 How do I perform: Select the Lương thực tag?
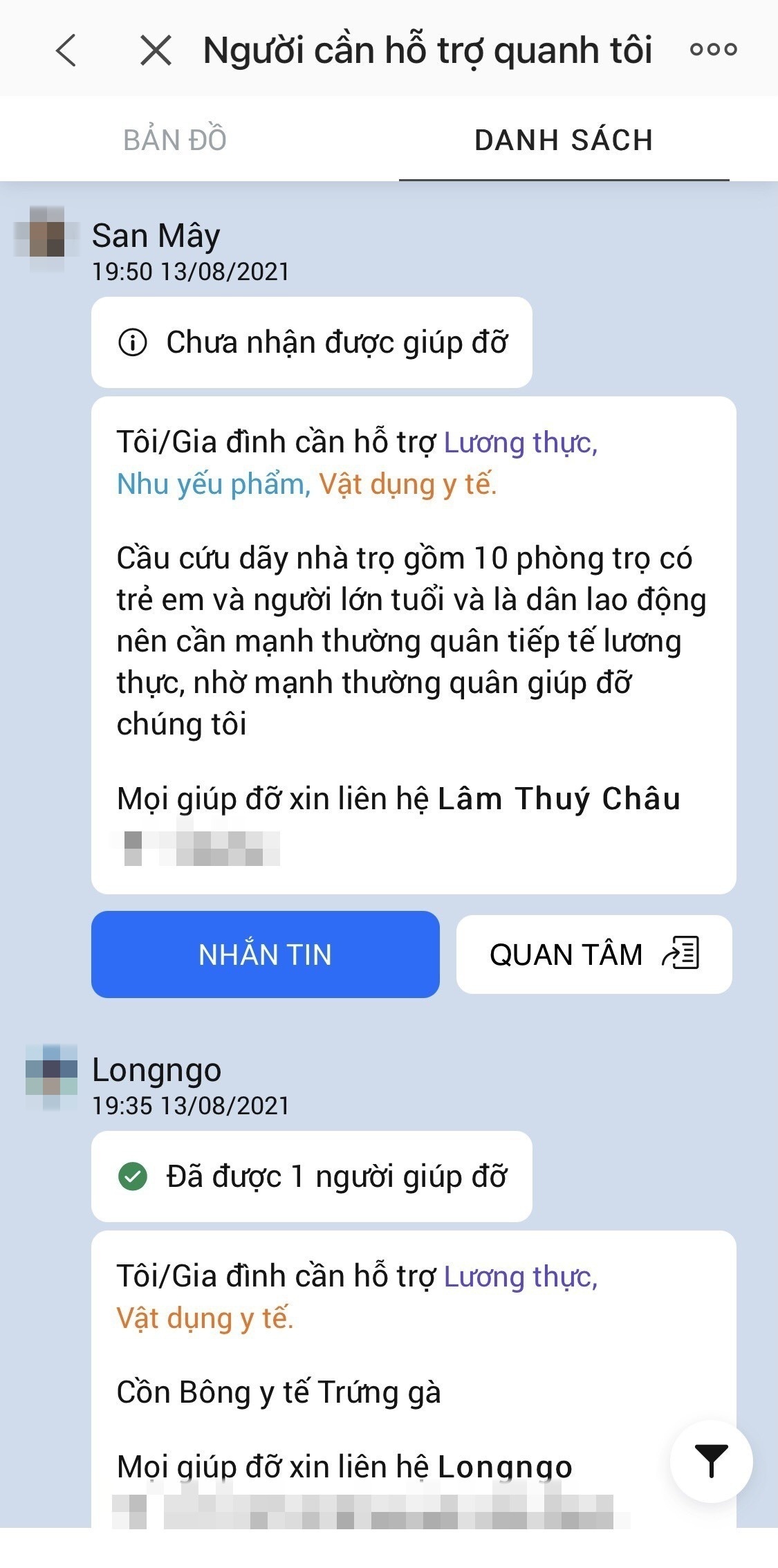(x=521, y=443)
